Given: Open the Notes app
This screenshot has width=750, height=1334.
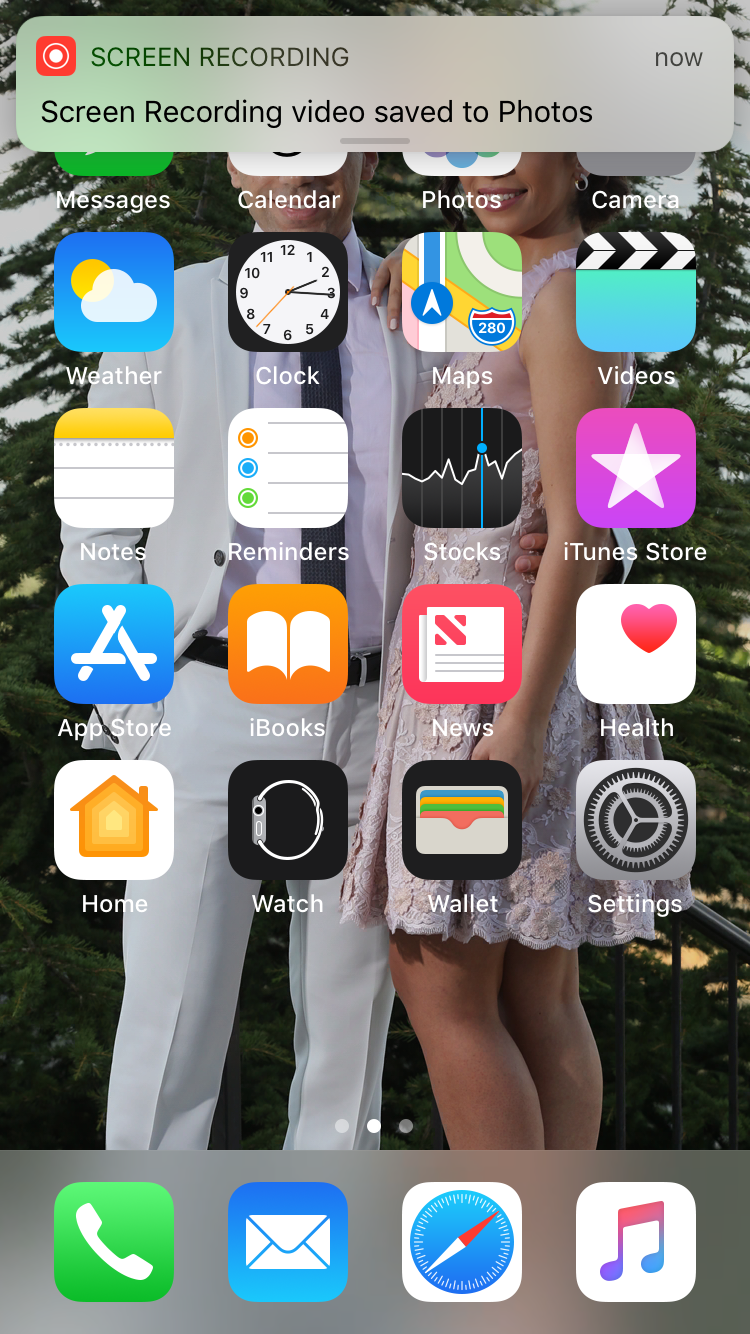Looking at the screenshot, I should click(114, 468).
